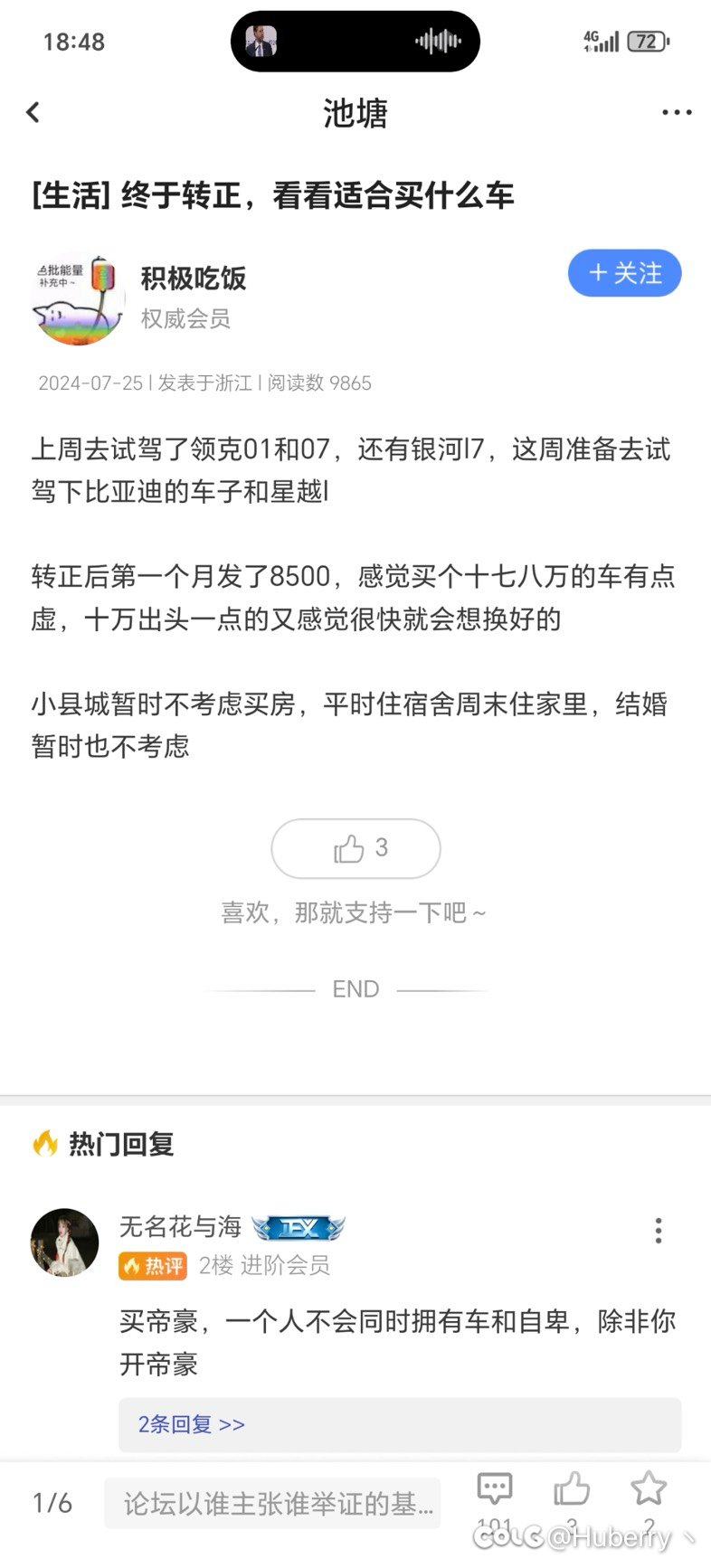Favorite the thread with the star icon
This screenshot has width=711, height=1568.
point(649,1488)
